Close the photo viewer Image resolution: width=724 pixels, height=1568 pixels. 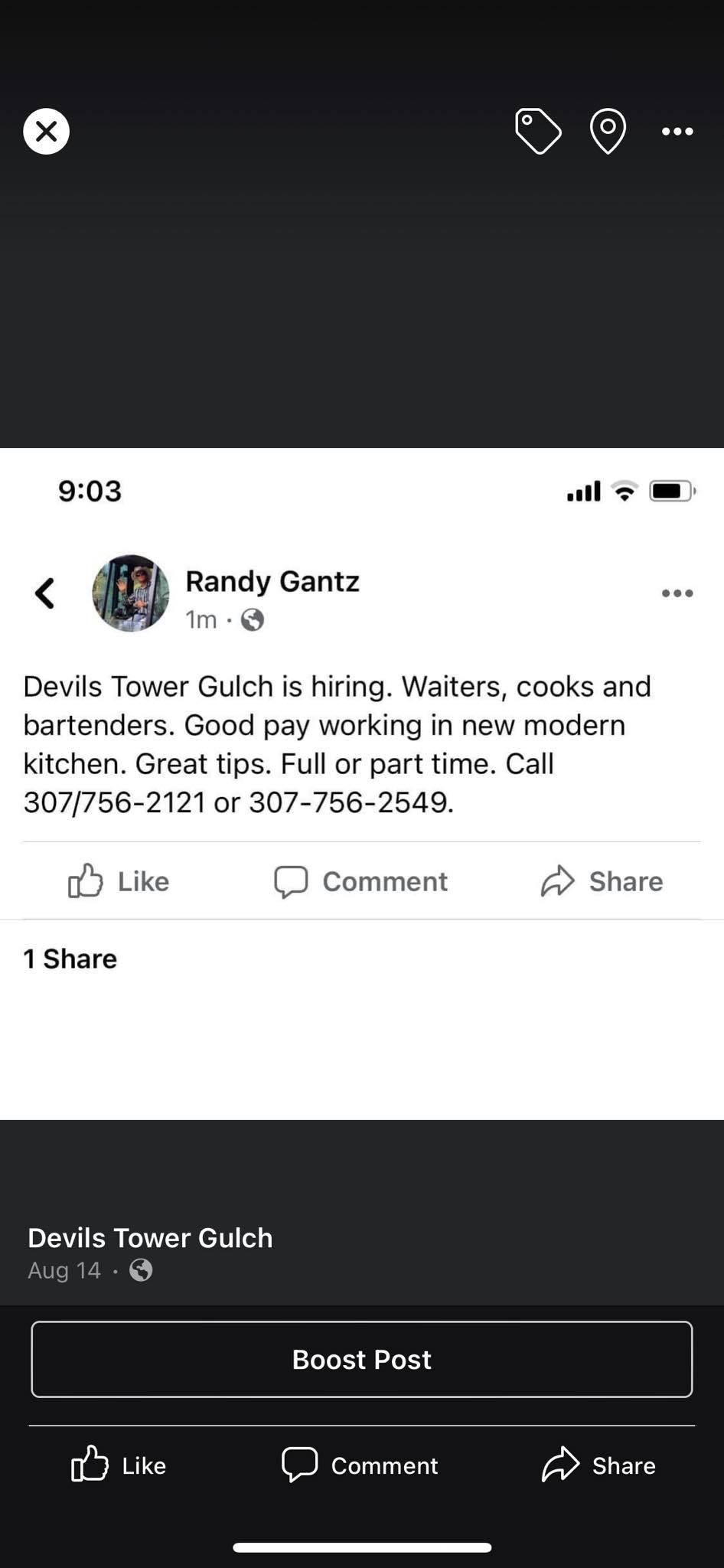click(46, 132)
